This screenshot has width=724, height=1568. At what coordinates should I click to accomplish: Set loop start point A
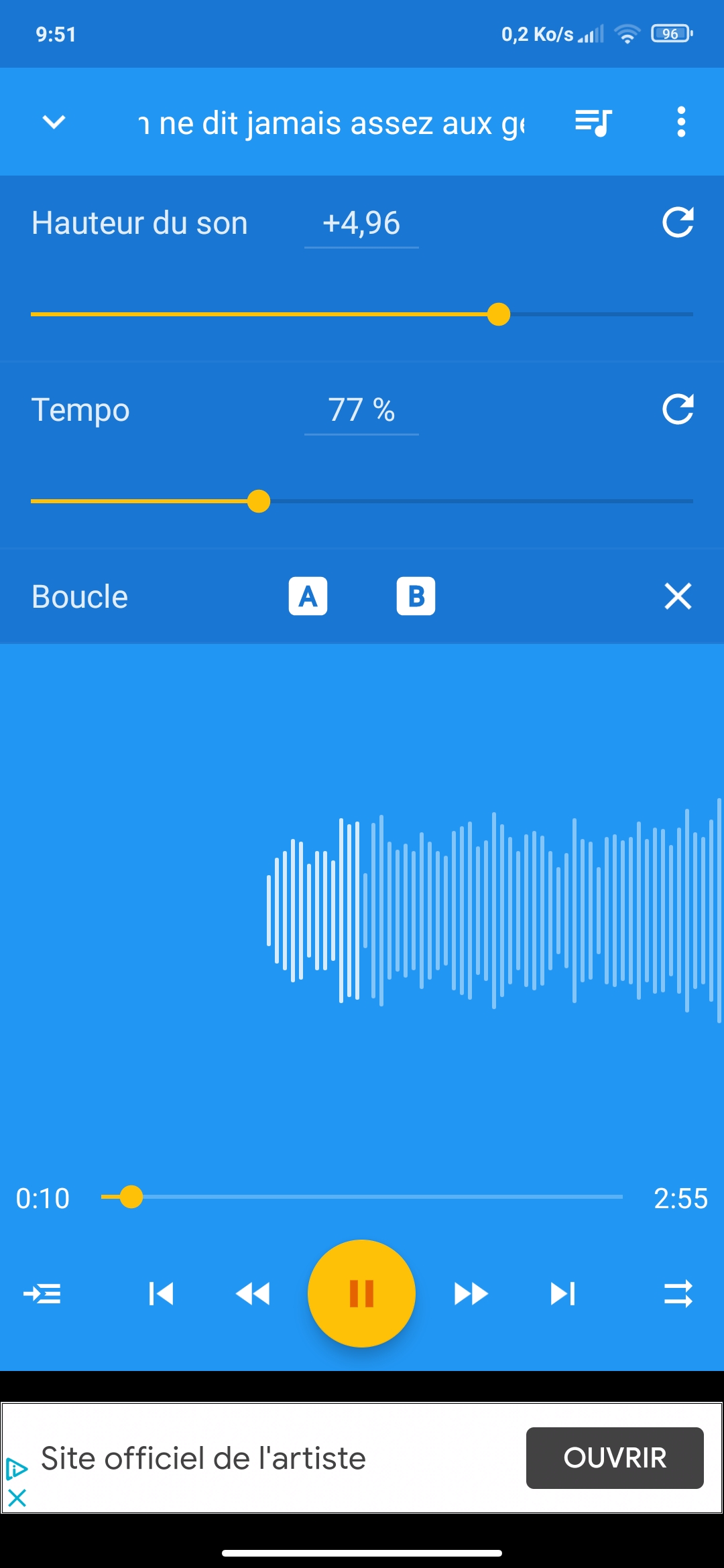pos(308,596)
